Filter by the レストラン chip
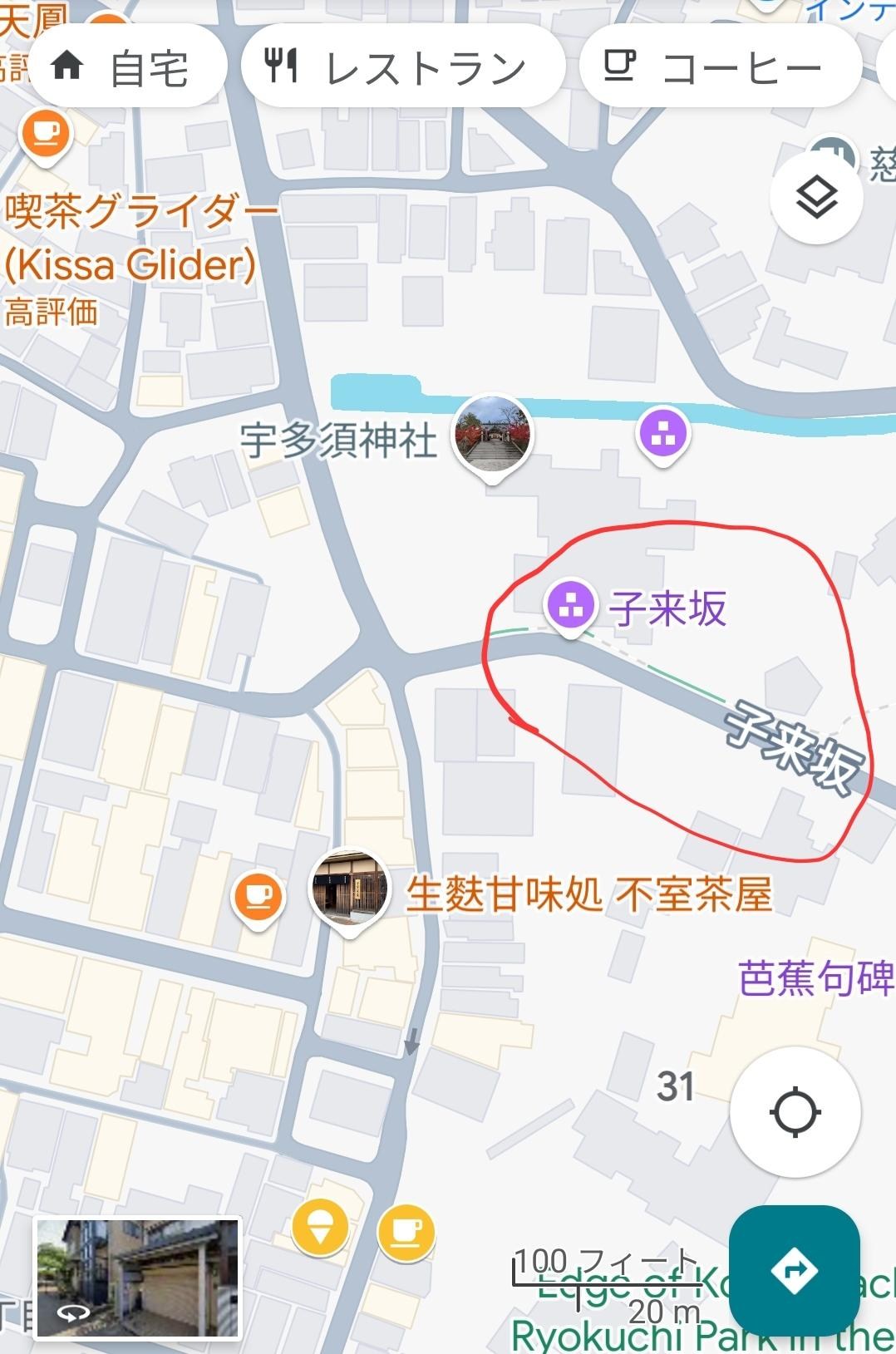The height and width of the screenshot is (1354, 896). (402, 66)
